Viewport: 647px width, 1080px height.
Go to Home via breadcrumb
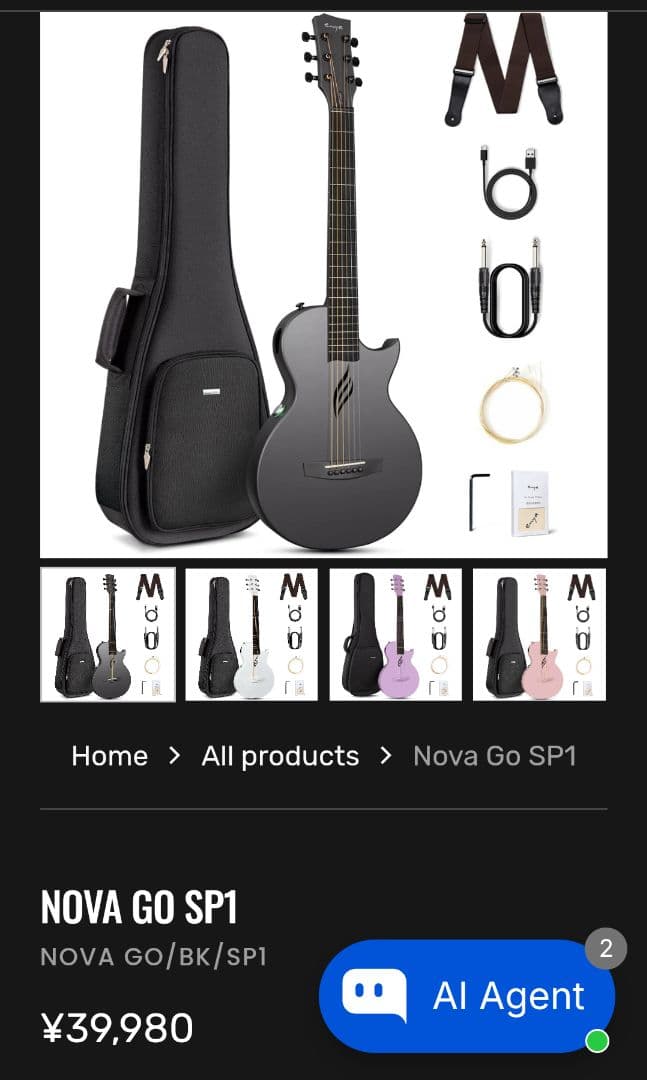point(109,756)
